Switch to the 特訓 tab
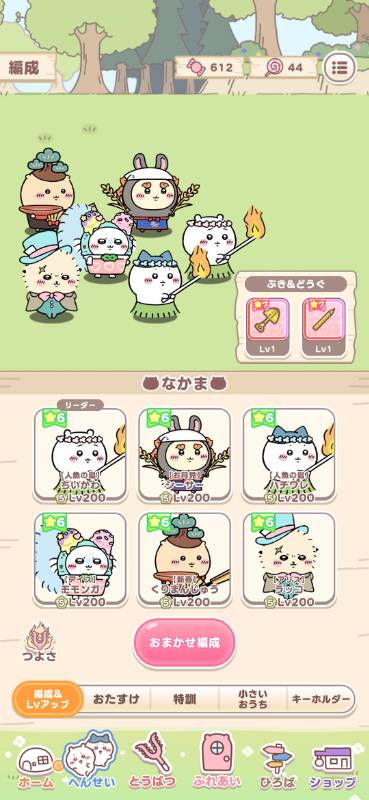 [x=184, y=699]
